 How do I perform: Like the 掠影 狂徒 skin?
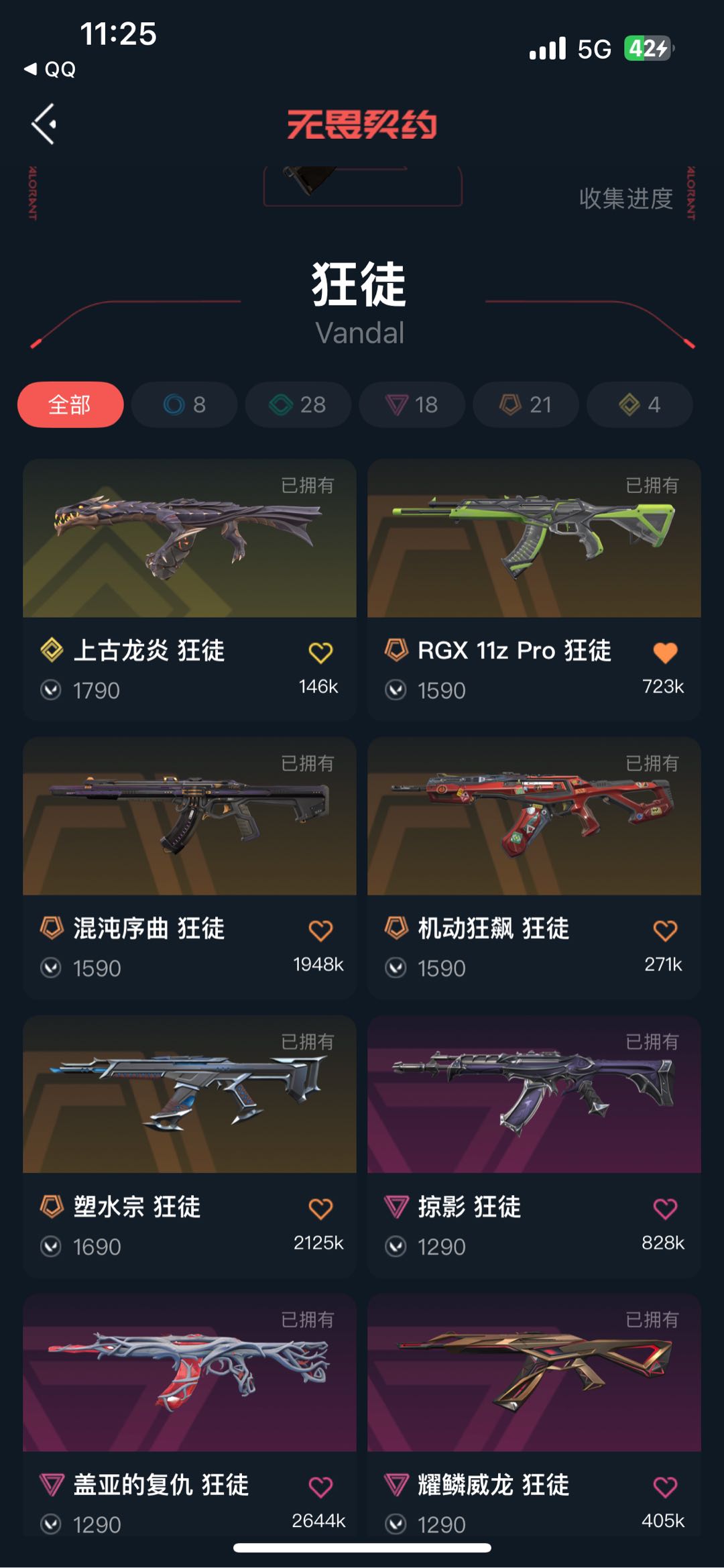(x=665, y=1209)
